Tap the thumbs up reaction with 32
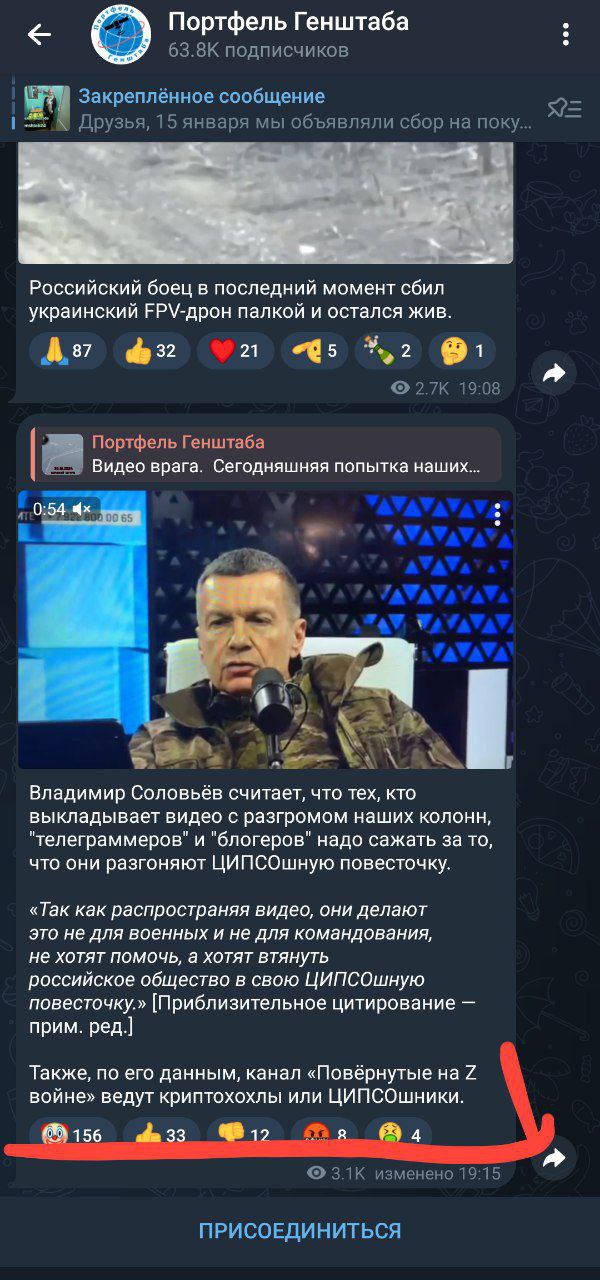Screen dimensions: 600x1280 [x=150, y=350]
